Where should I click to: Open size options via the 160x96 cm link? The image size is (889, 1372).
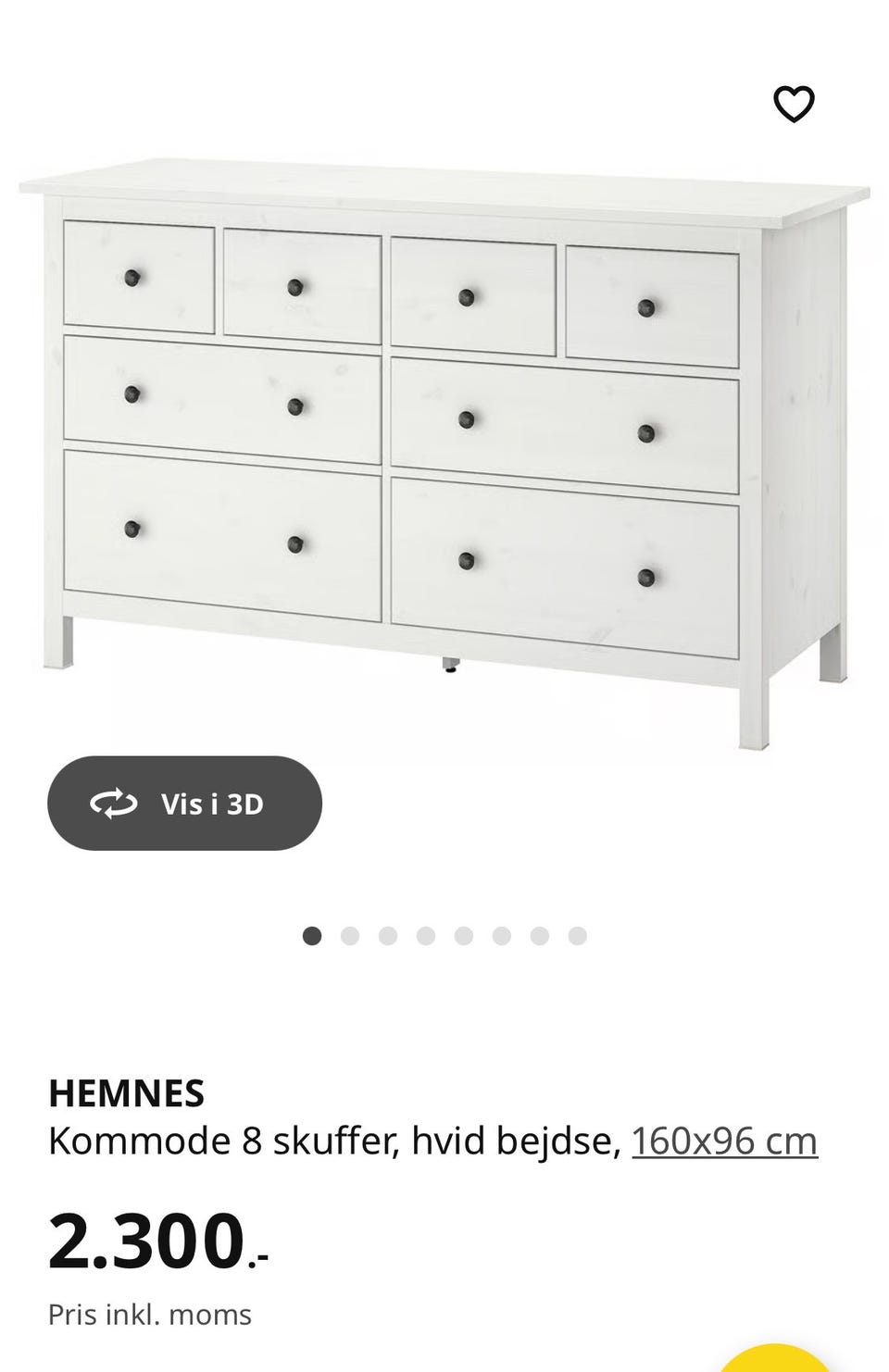(724, 1141)
